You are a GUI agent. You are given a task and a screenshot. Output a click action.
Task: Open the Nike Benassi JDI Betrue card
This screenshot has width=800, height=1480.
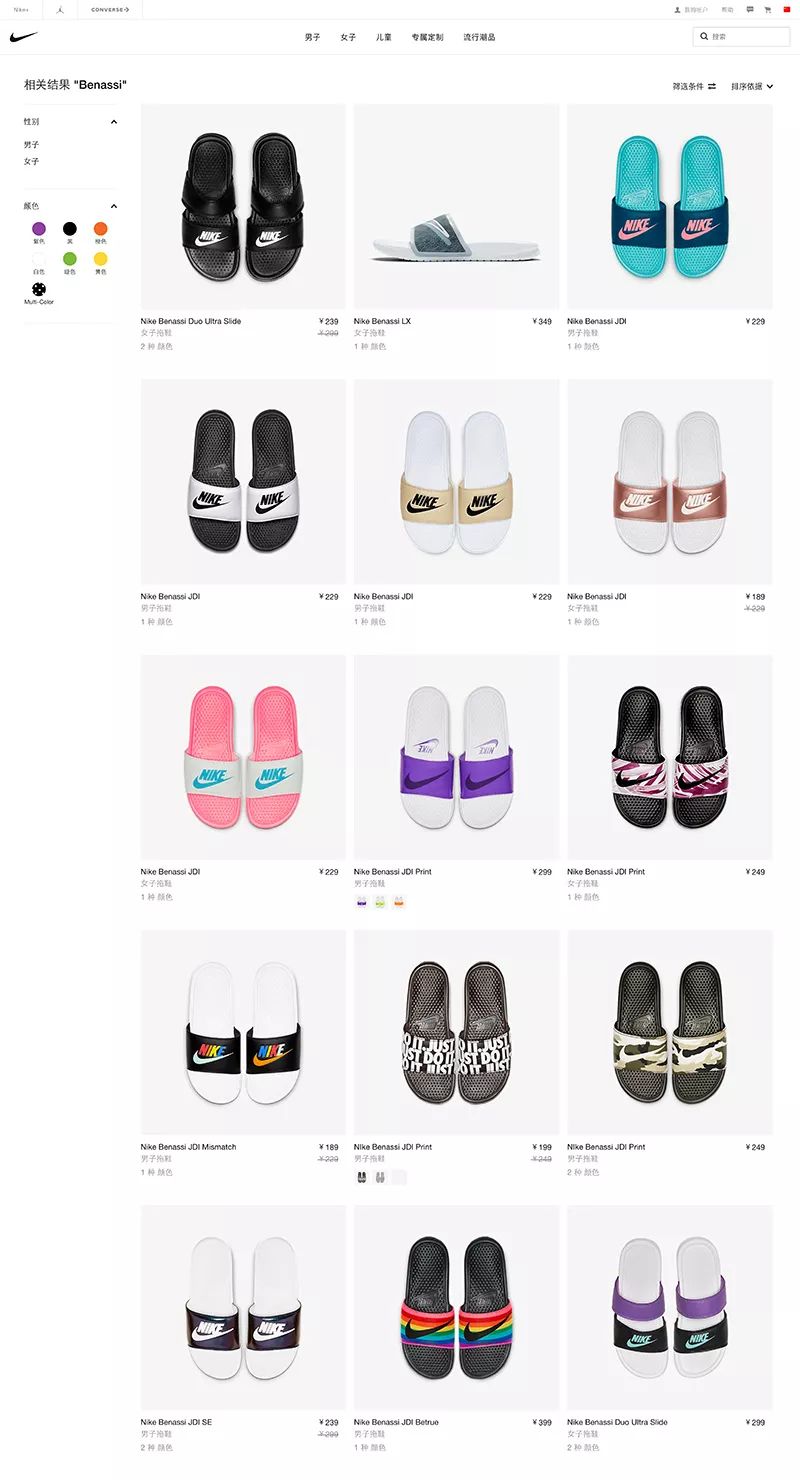click(x=456, y=1307)
